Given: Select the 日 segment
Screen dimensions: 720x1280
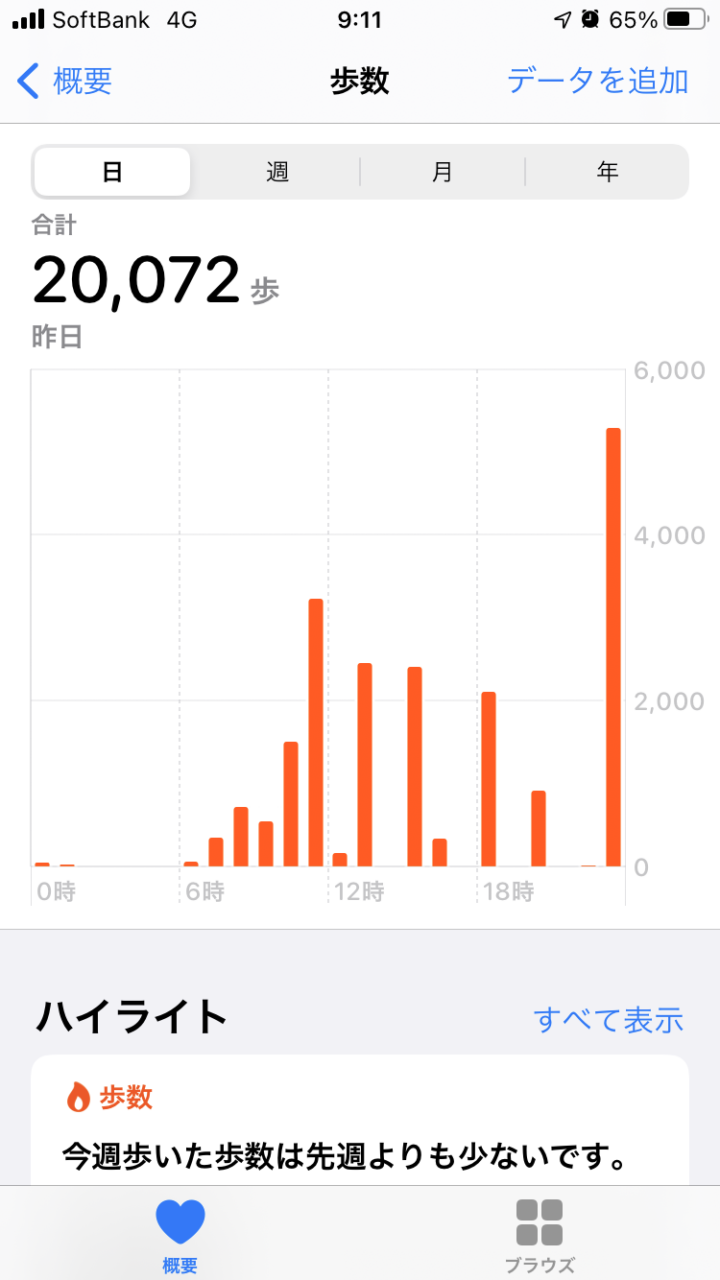Looking at the screenshot, I should (112, 172).
